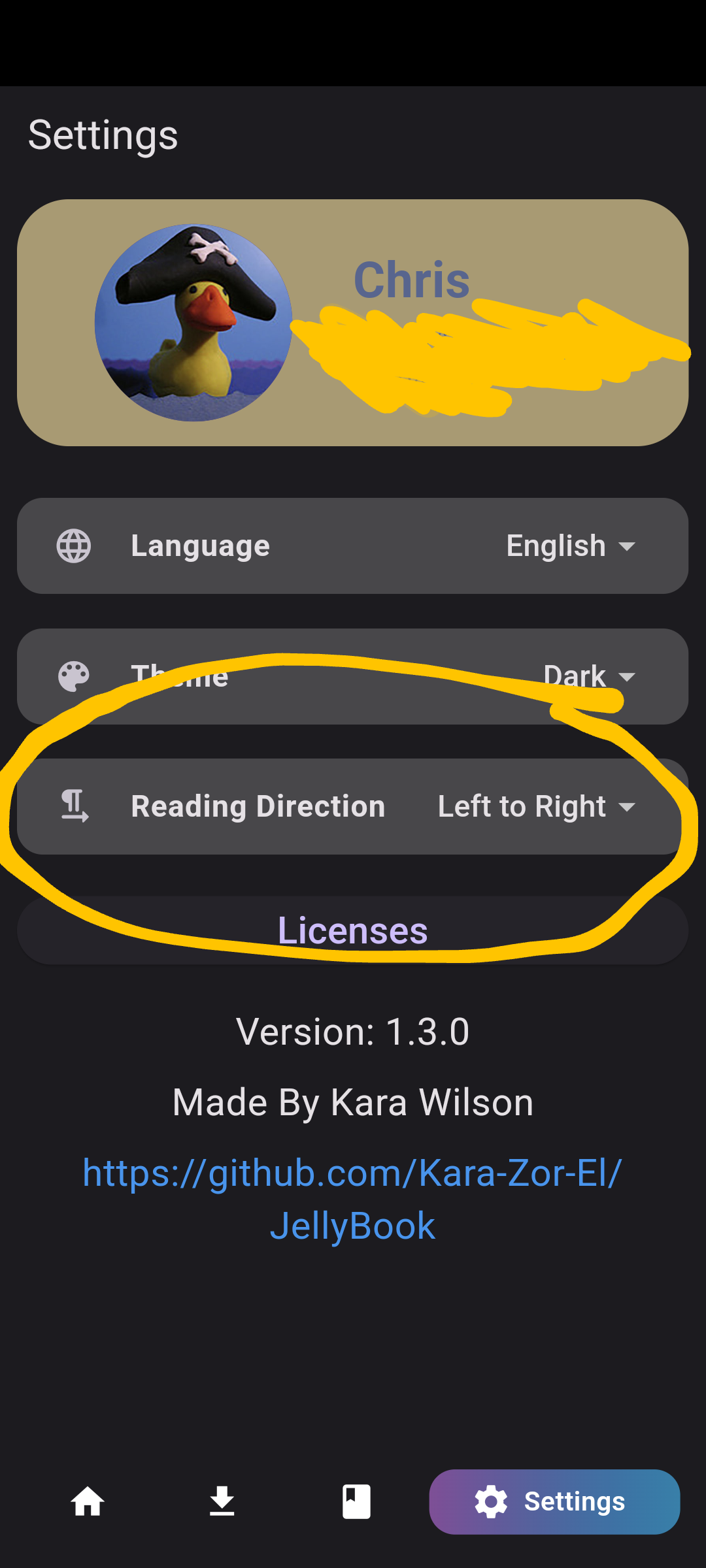Open the book library tab
This screenshot has height=1568, width=706.
356,1501
